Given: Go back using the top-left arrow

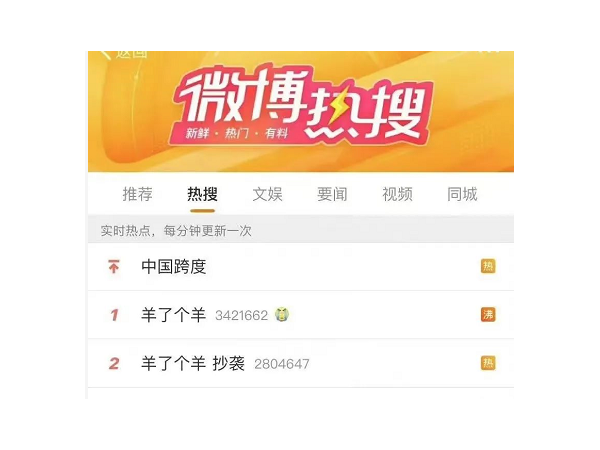Looking at the screenshot, I should pos(105,54).
